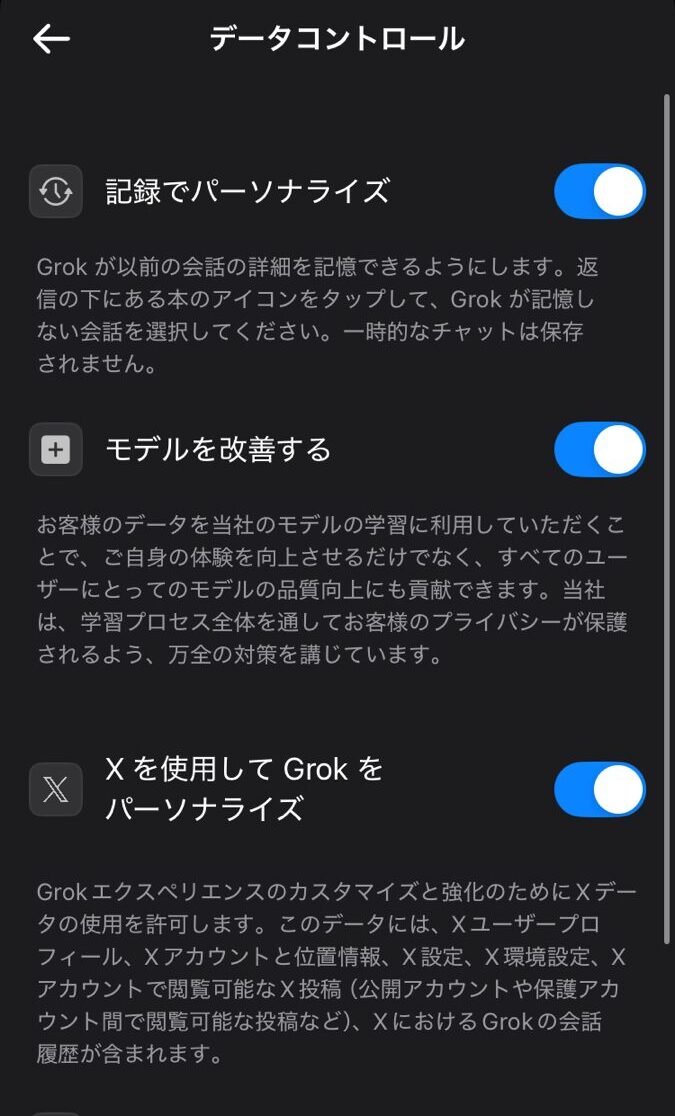Viewport: 675px width, 1116px height.
Task: Disable the モデルを改善する switch
Action: tap(599, 450)
